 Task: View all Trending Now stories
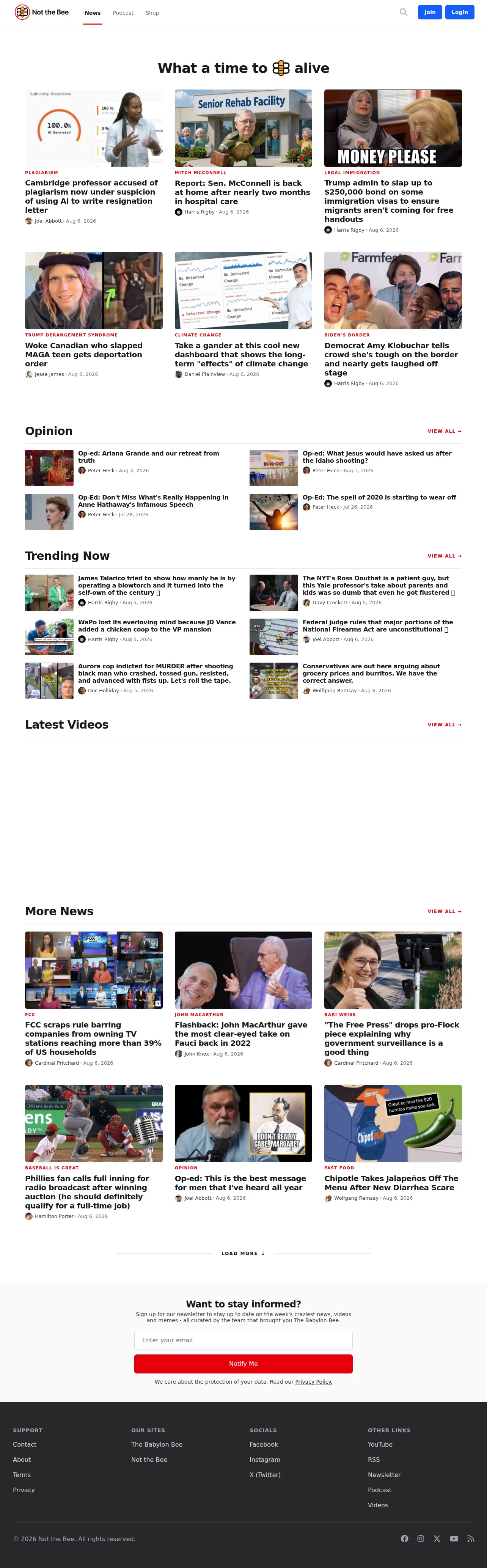445,556
